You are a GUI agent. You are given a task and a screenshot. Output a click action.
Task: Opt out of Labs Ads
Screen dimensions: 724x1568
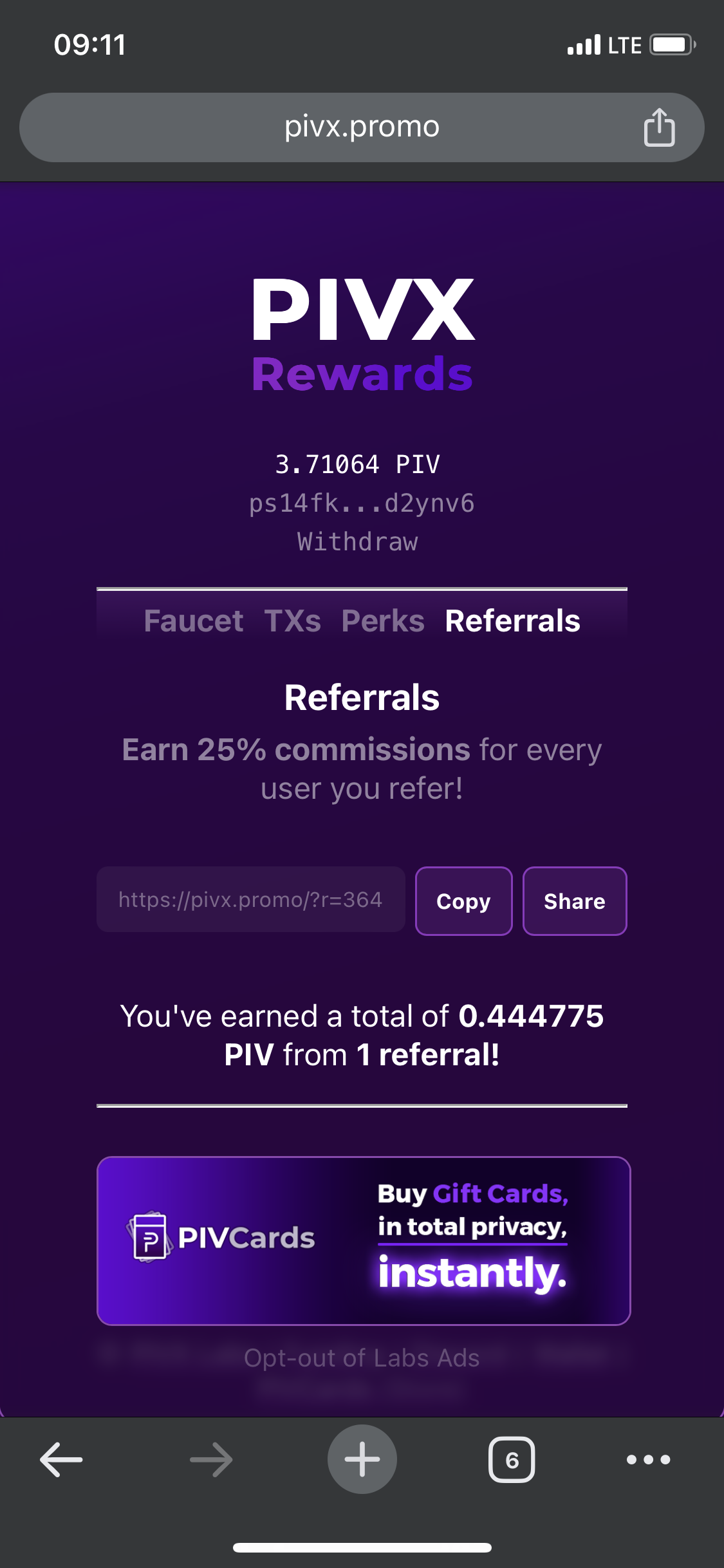362,1358
